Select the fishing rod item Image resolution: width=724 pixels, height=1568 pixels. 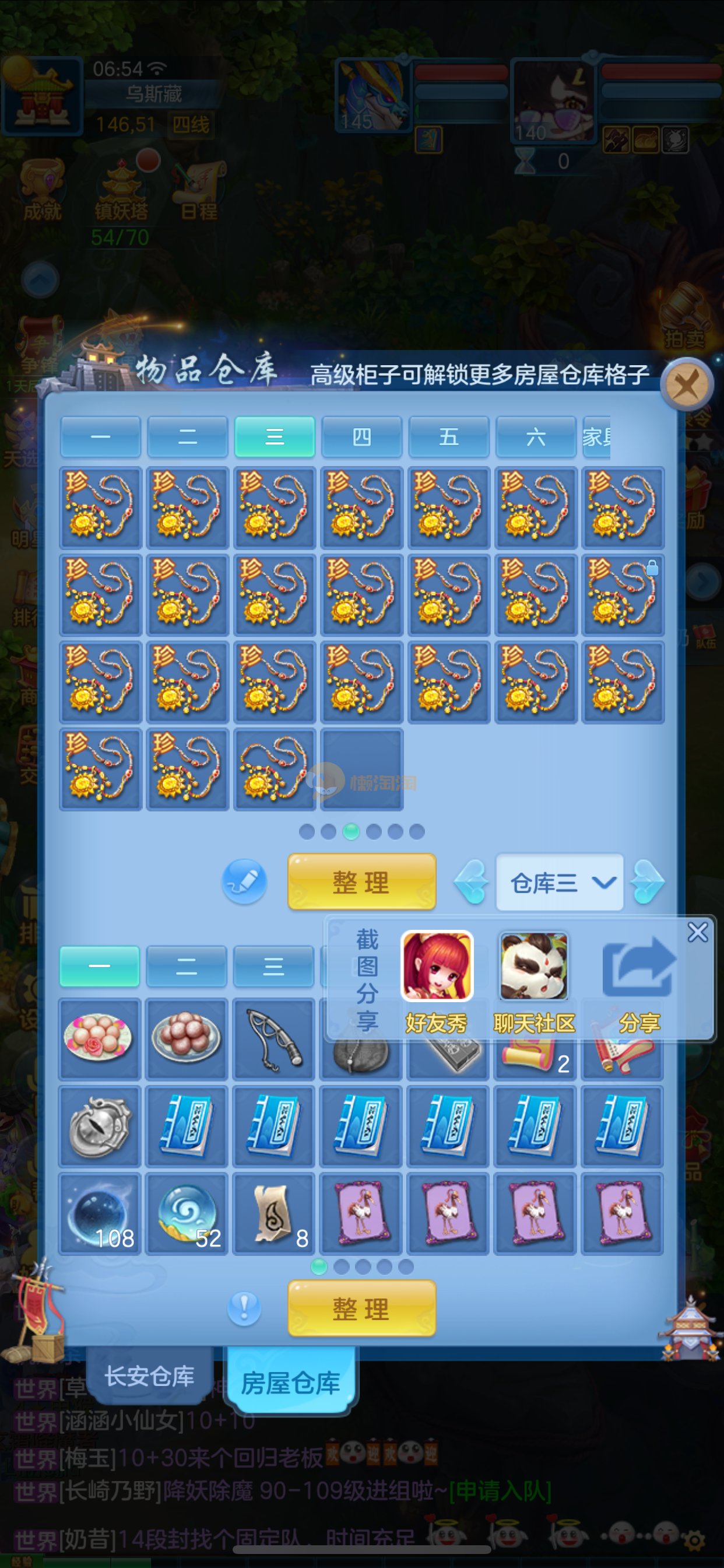(x=274, y=1039)
